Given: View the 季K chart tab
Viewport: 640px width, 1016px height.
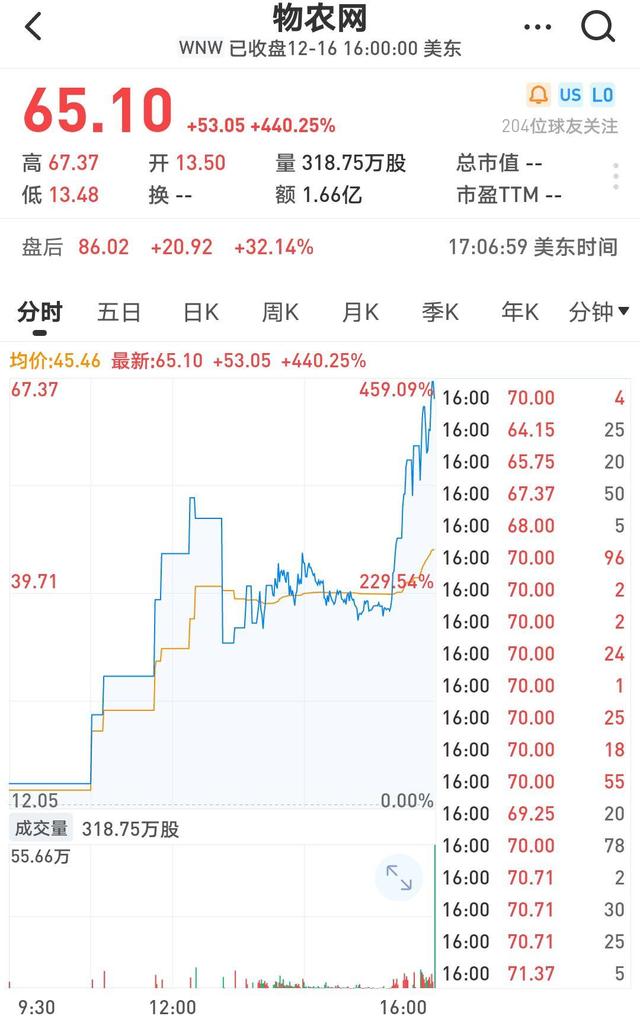Looking at the screenshot, I should 440,312.
